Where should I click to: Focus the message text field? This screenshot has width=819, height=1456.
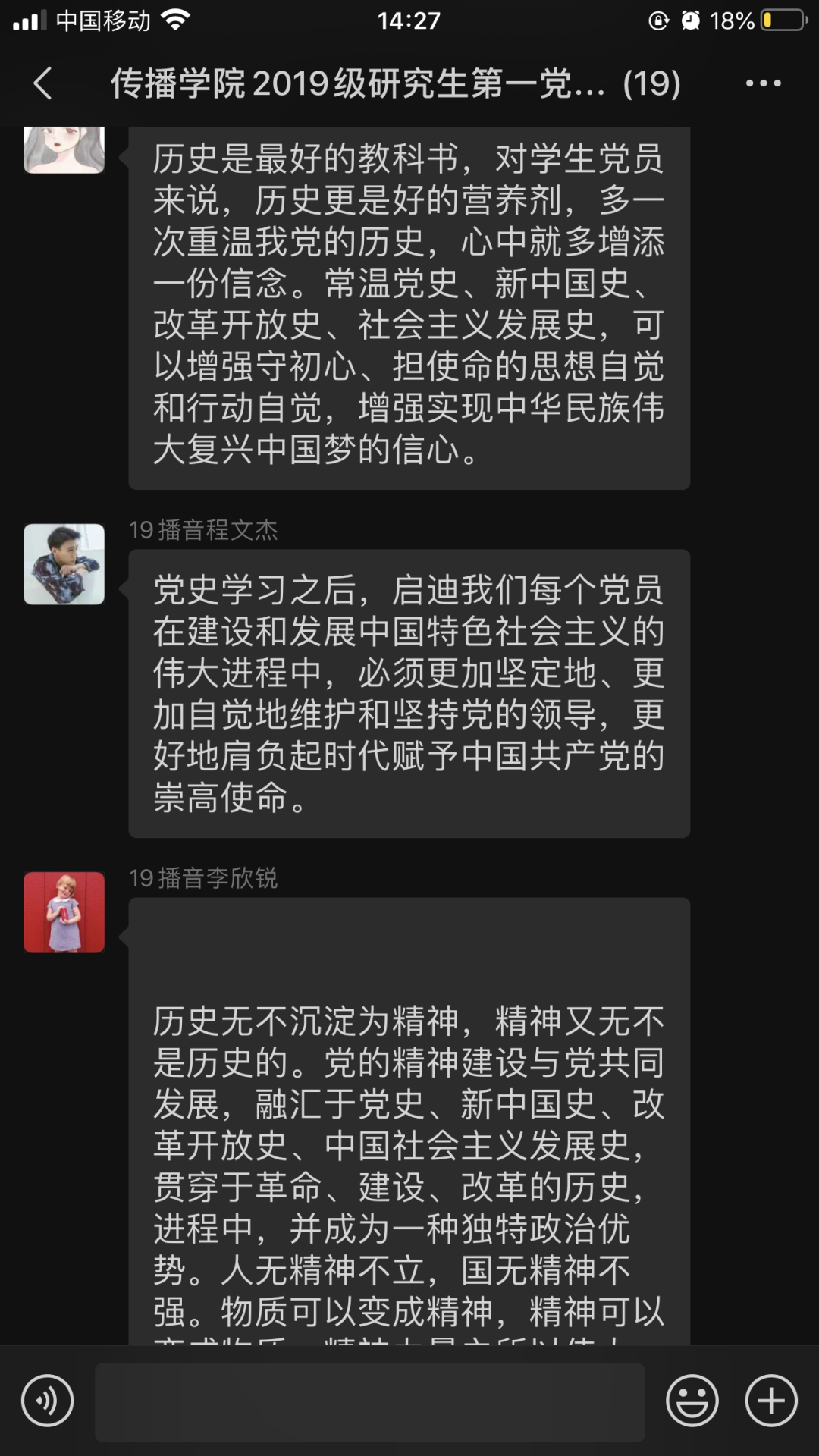(x=369, y=1401)
